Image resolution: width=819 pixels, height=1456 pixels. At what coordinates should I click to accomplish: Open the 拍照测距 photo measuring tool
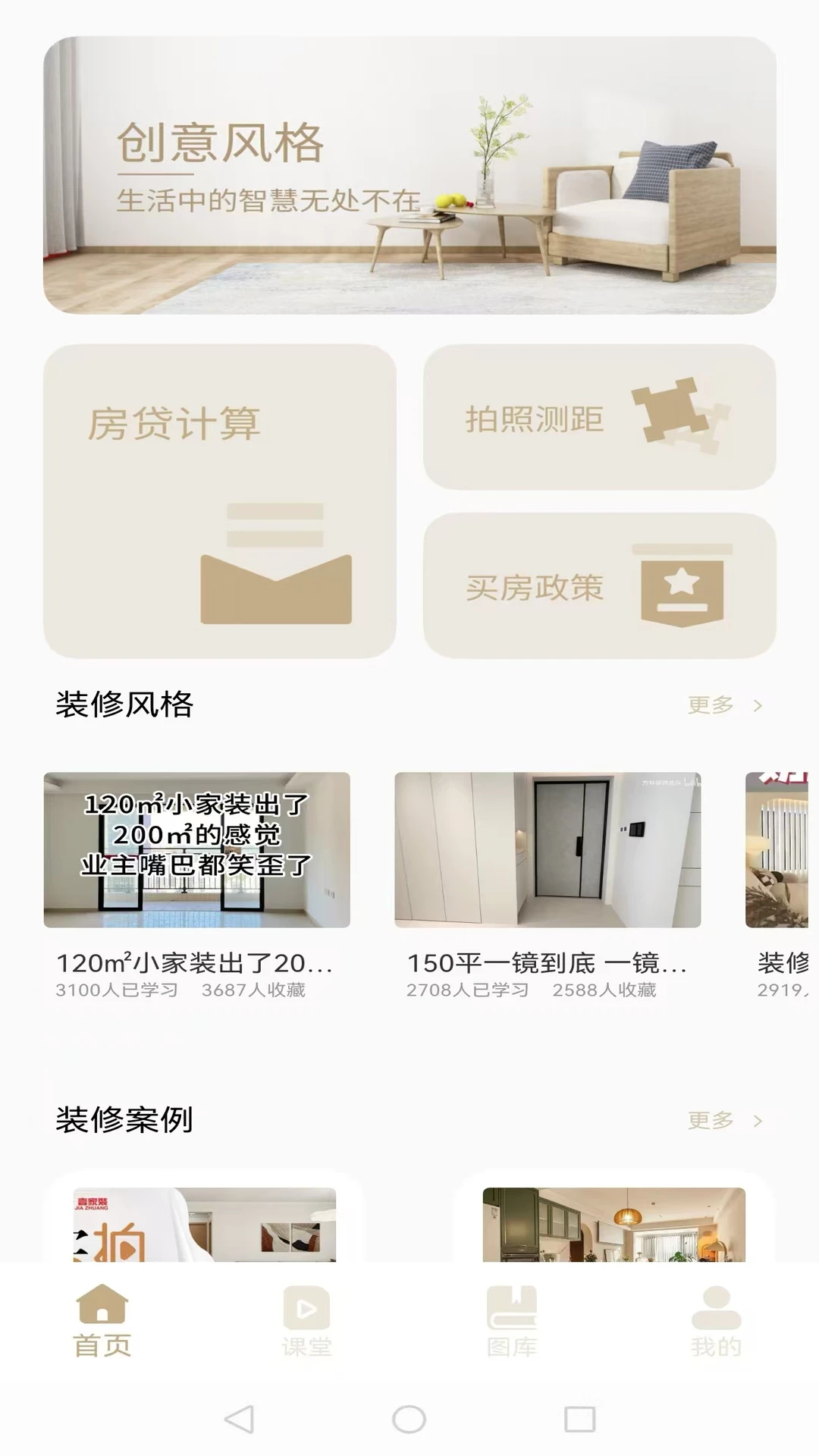599,416
